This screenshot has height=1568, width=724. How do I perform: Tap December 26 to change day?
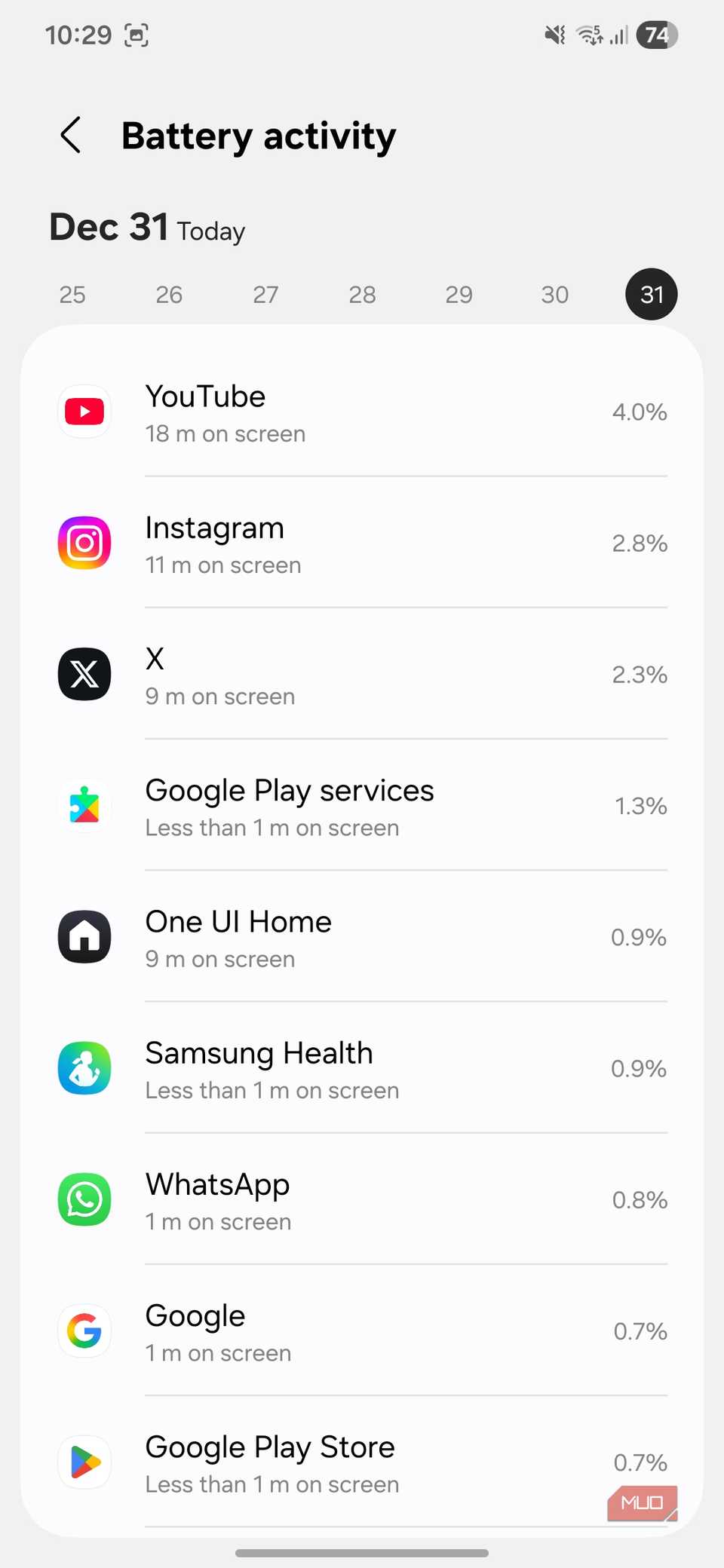point(168,294)
